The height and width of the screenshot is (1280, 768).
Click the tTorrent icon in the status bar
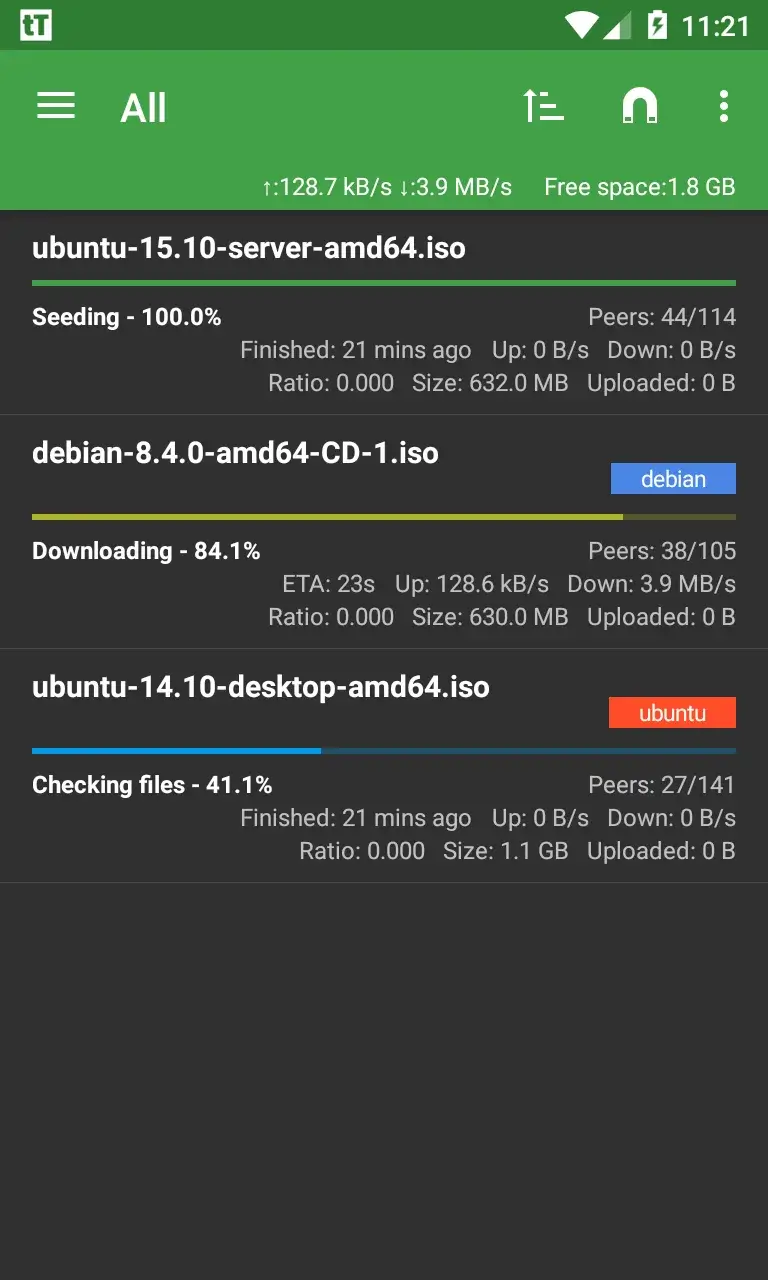pos(36,25)
